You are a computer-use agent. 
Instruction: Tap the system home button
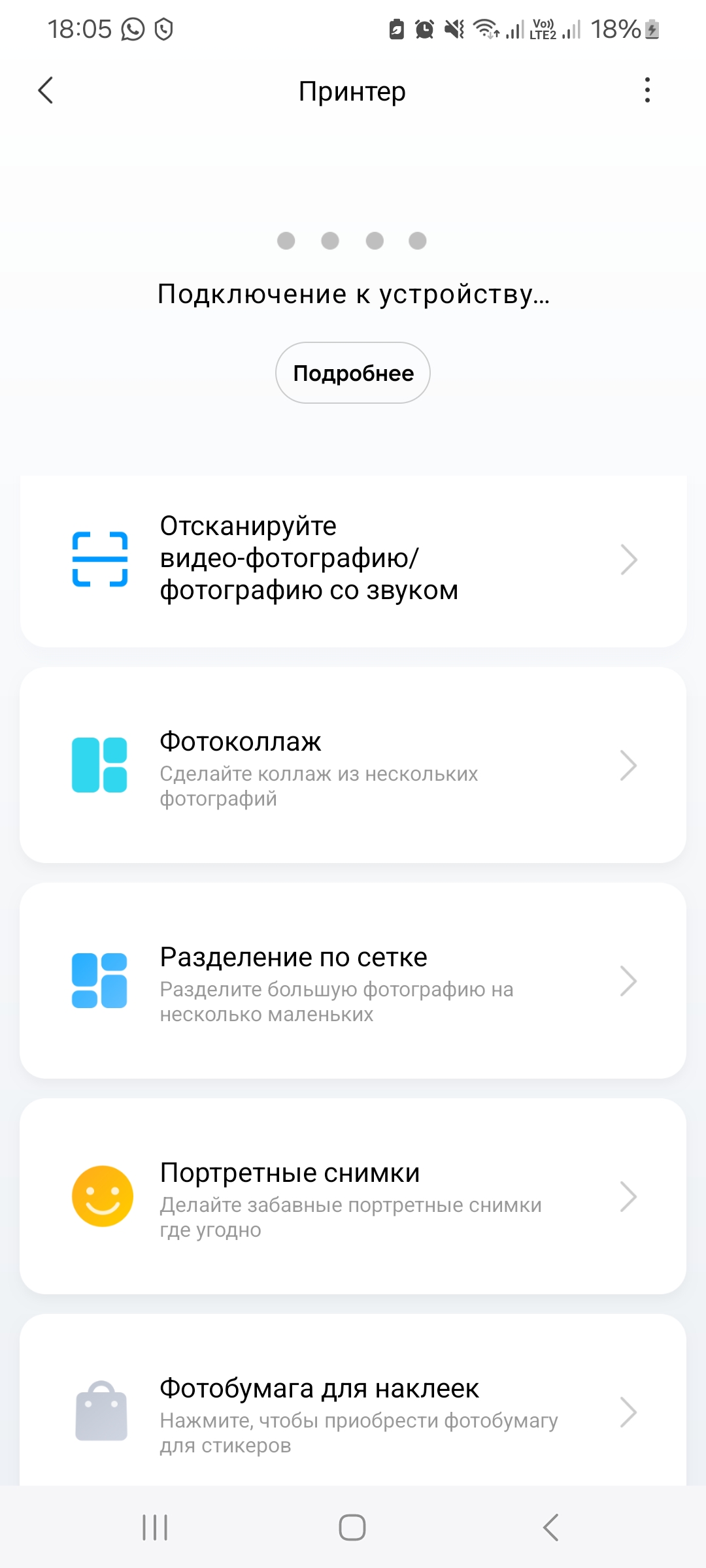pos(352,1527)
